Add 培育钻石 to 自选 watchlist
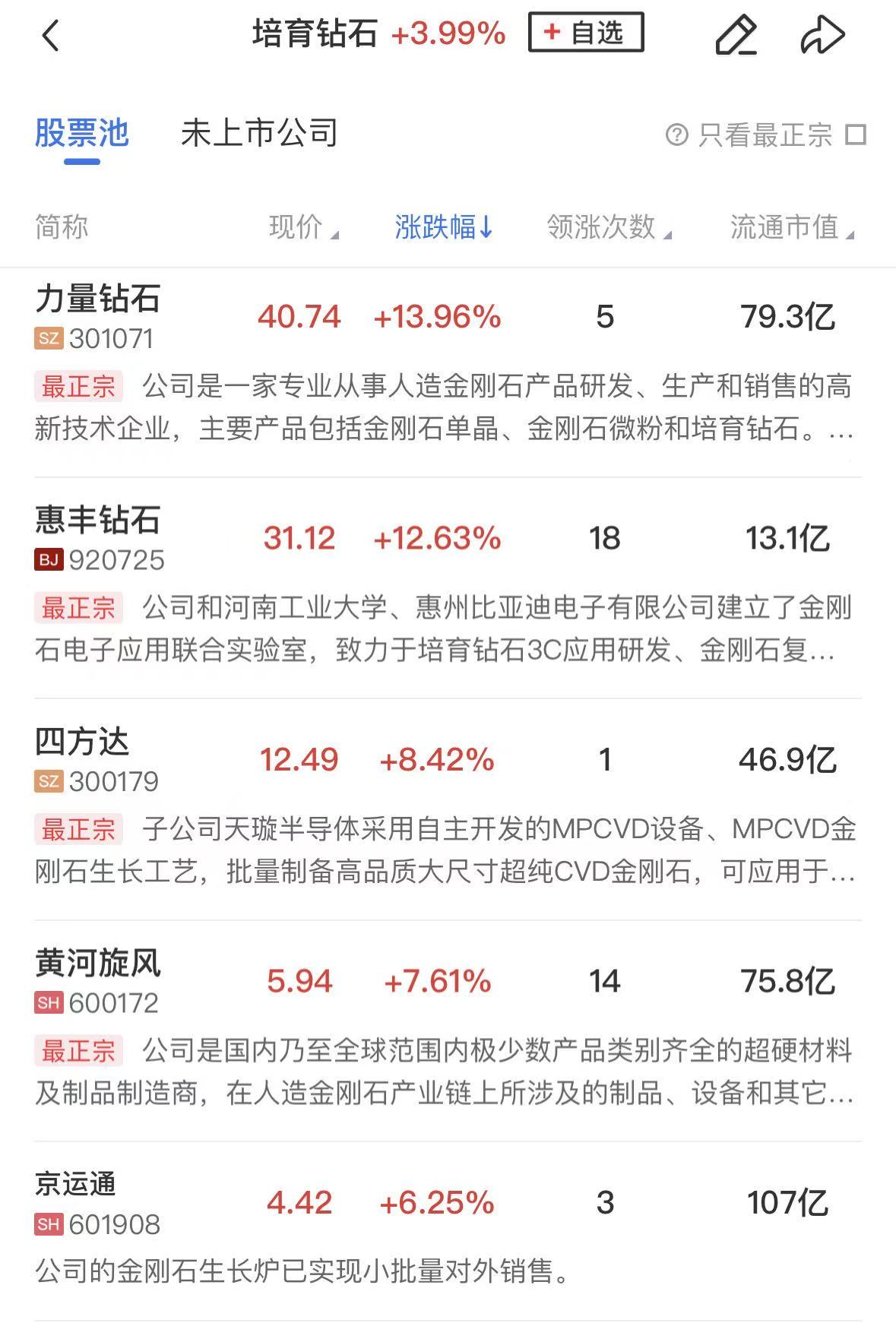This screenshot has width=896, height=1323. [x=585, y=33]
